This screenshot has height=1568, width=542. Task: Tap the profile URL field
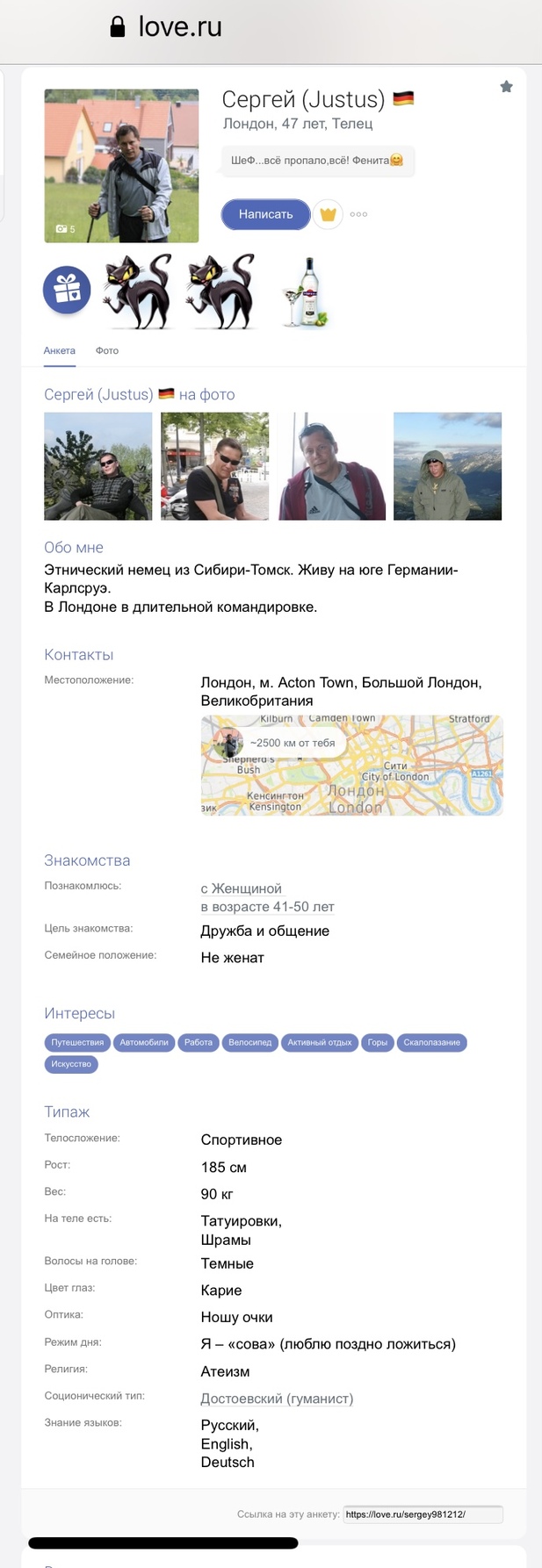coord(423,1514)
